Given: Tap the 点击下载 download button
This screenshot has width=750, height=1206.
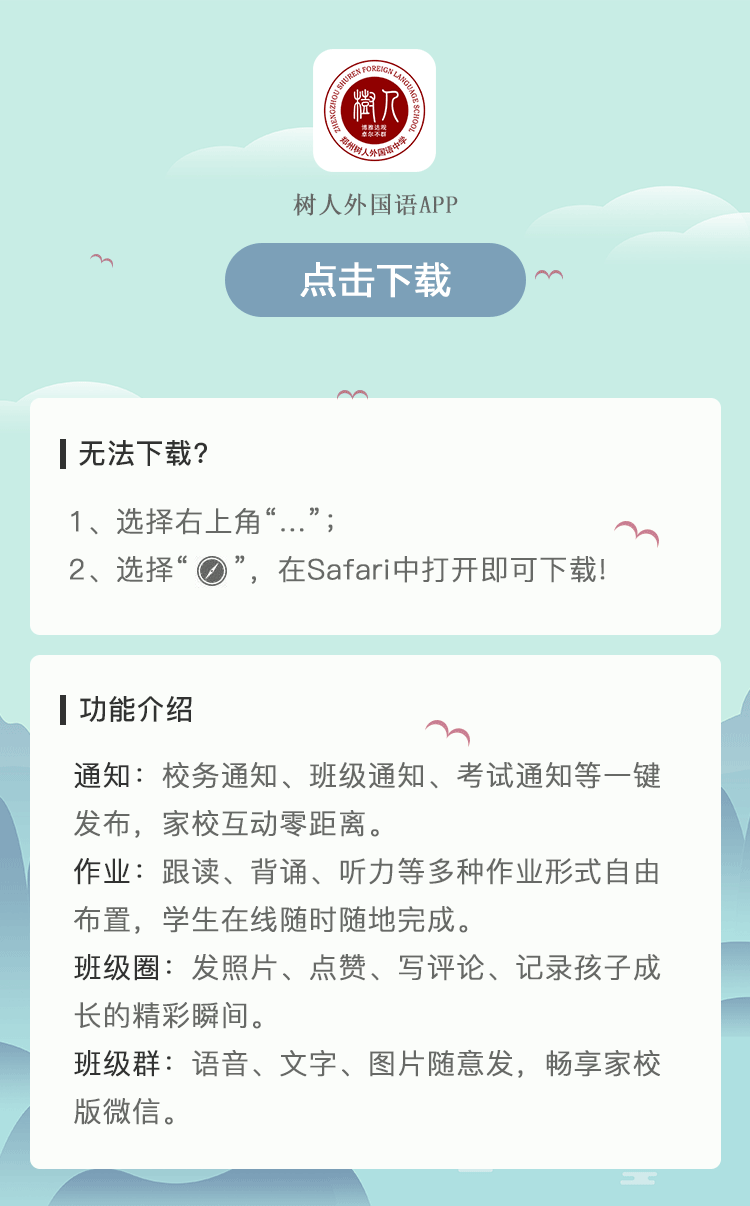Looking at the screenshot, I should pos(375,280).
